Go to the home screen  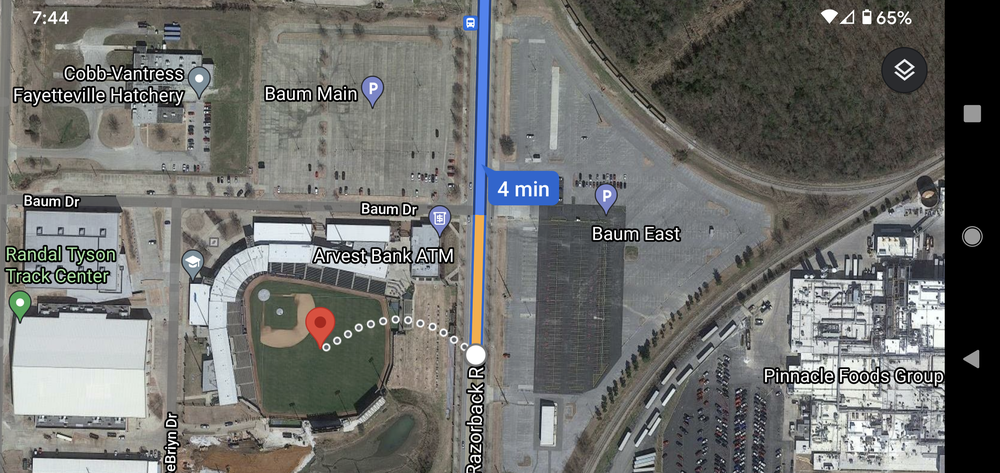971,236
